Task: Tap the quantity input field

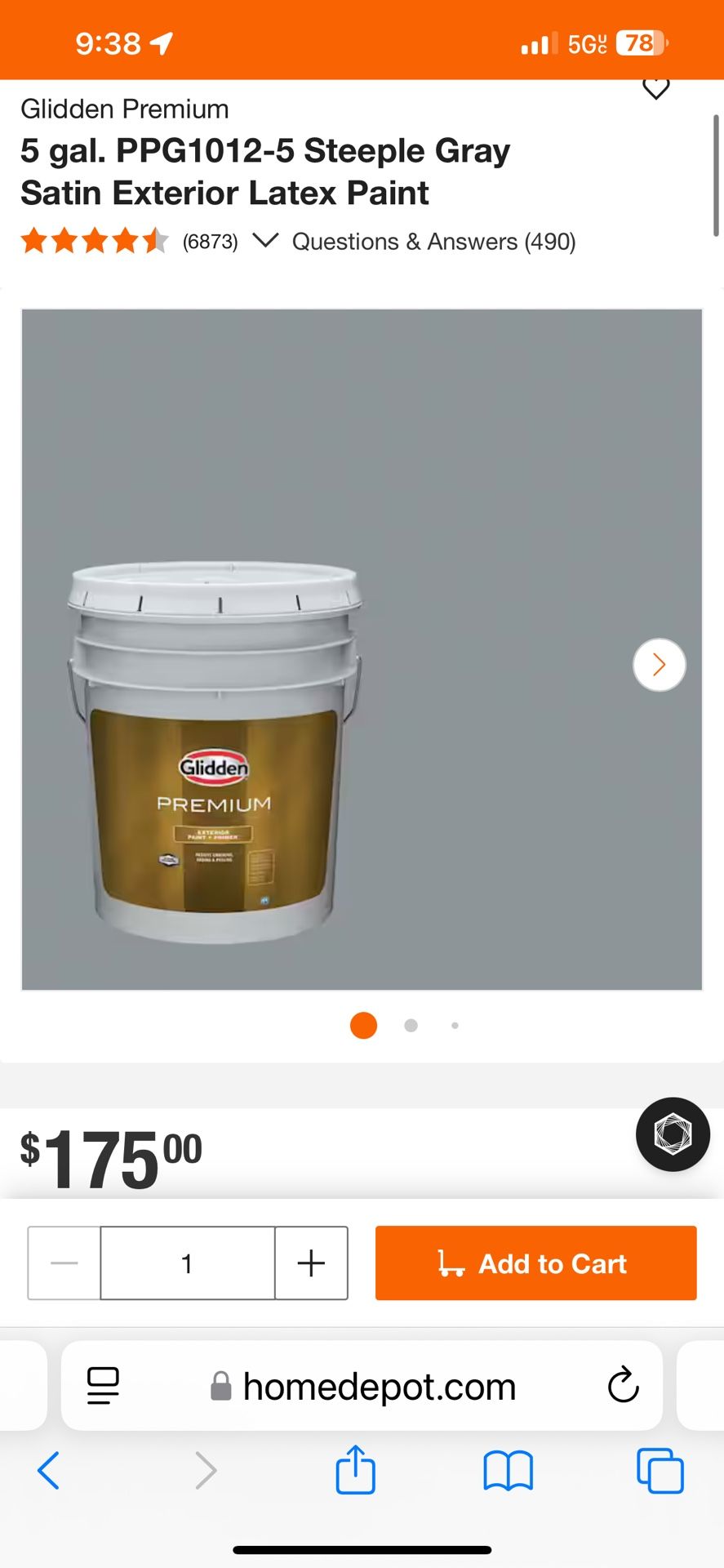Action: (x=187, y=1263)
